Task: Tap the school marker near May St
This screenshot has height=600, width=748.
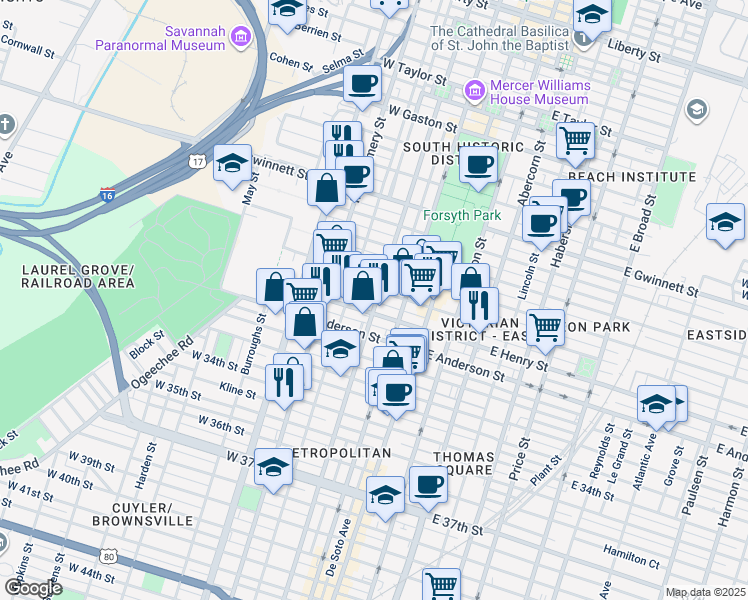Action: tap(232, 166)
